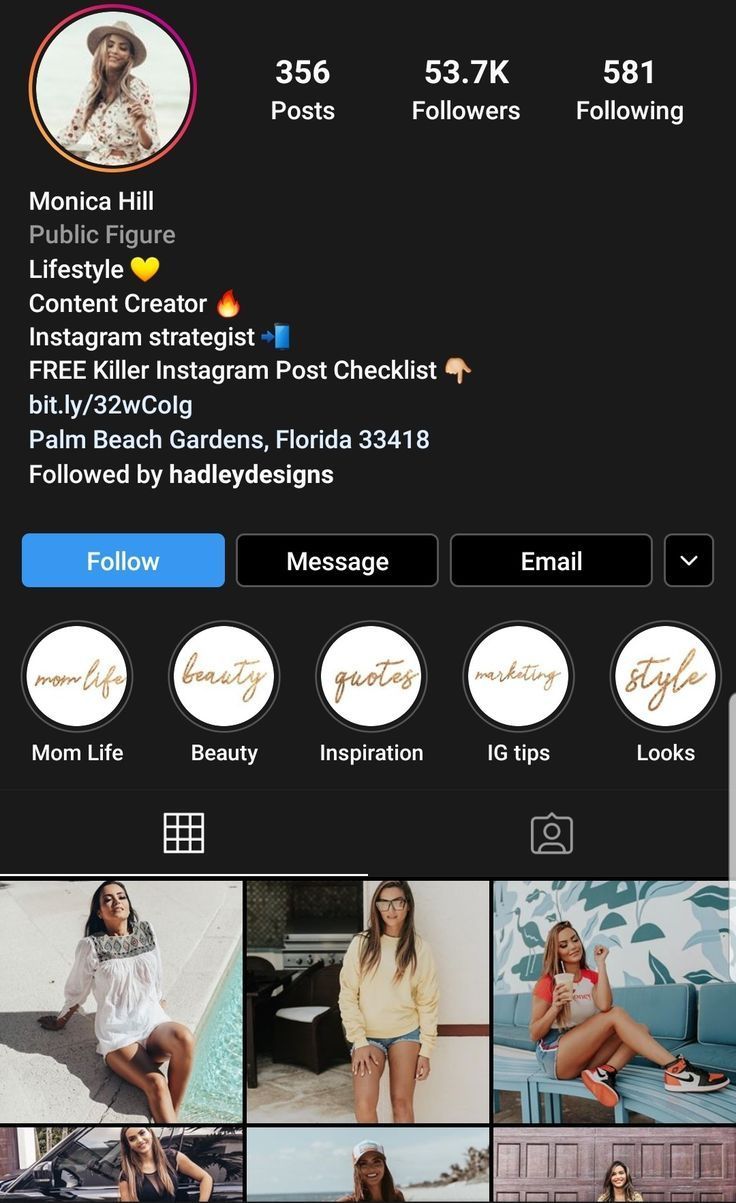Open the Mom Life highlight
This screenshot has width=736, height=1203.
click(77, 677)
